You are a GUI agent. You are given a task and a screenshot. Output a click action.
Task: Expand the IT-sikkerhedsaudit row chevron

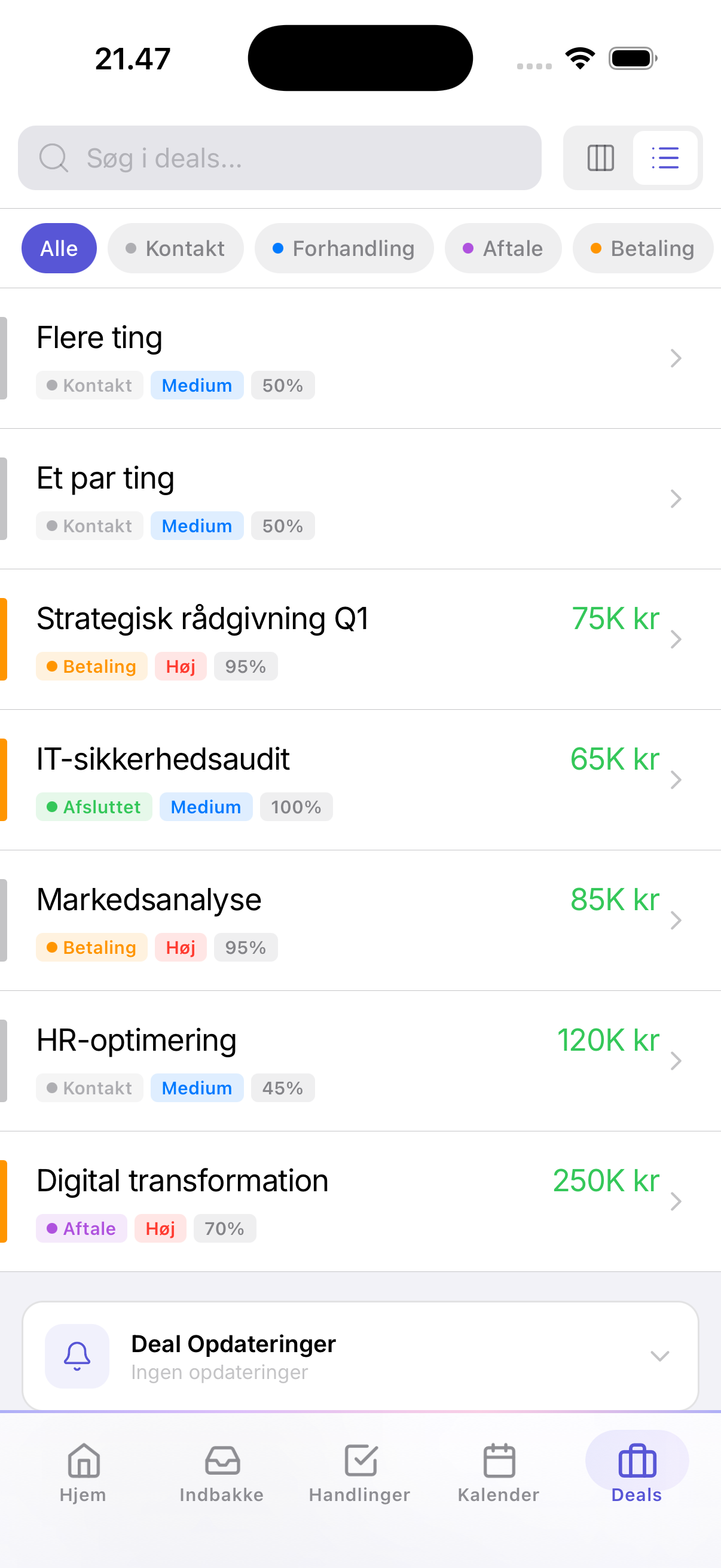pyautogui.click(x=677, y=780)
